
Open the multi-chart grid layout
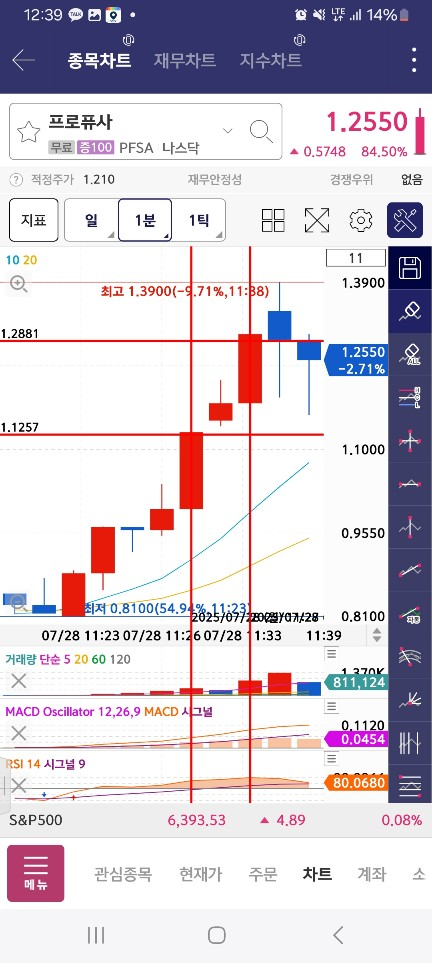pyautogui.click(x=273, y=220)
